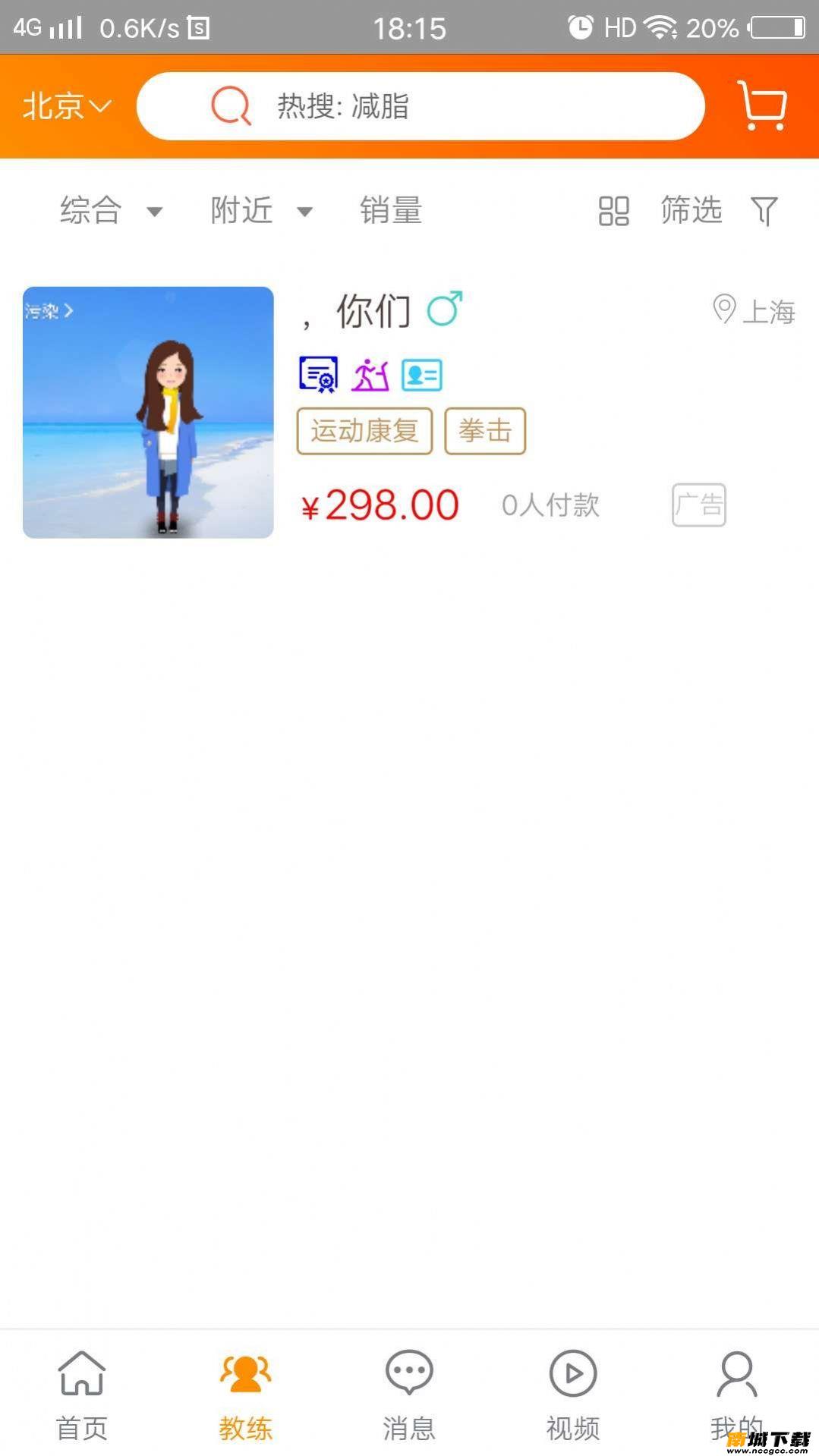Open the 筛选 filter panel

[717, 210]
